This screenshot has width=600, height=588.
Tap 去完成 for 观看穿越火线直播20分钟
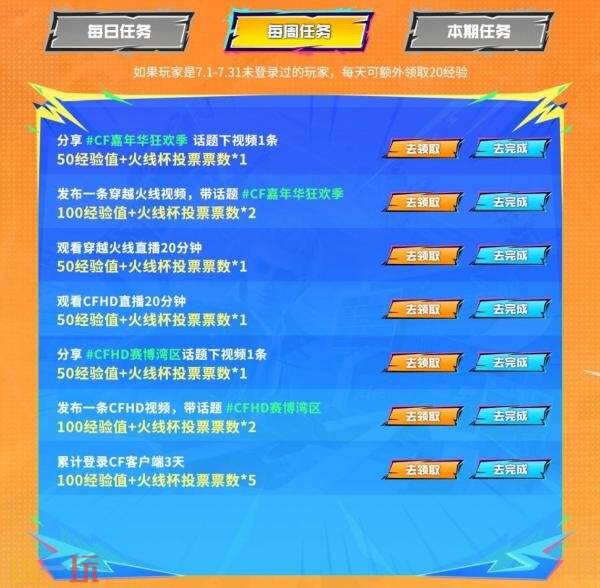coord(510,255)
